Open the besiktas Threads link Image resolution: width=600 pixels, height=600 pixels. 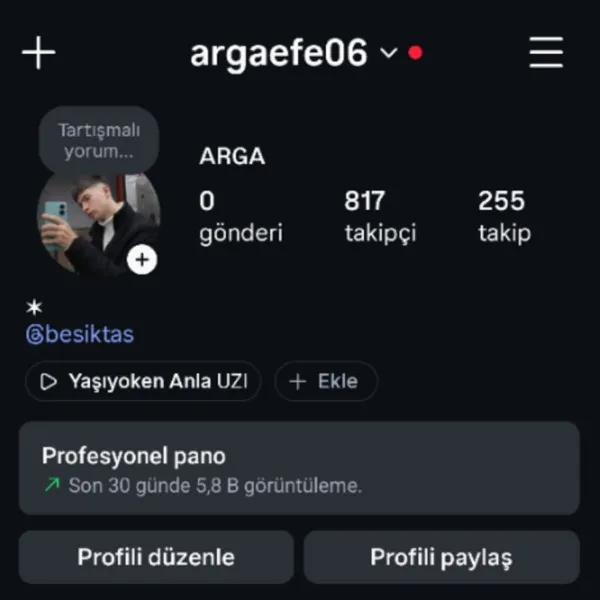pyautogui.click(x=80, y=334)
